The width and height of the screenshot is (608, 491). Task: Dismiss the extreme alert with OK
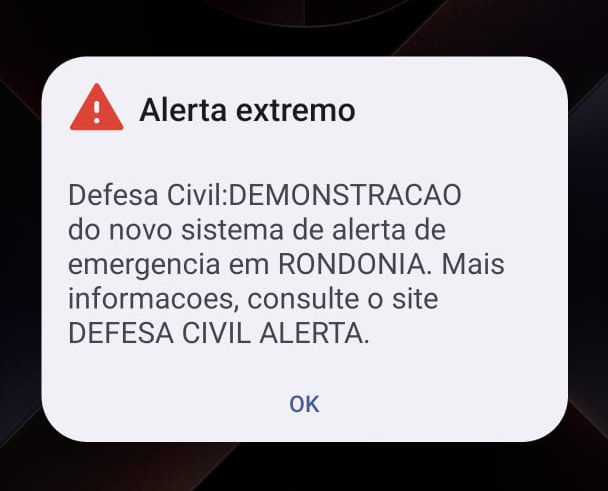(x=304, y=404)
